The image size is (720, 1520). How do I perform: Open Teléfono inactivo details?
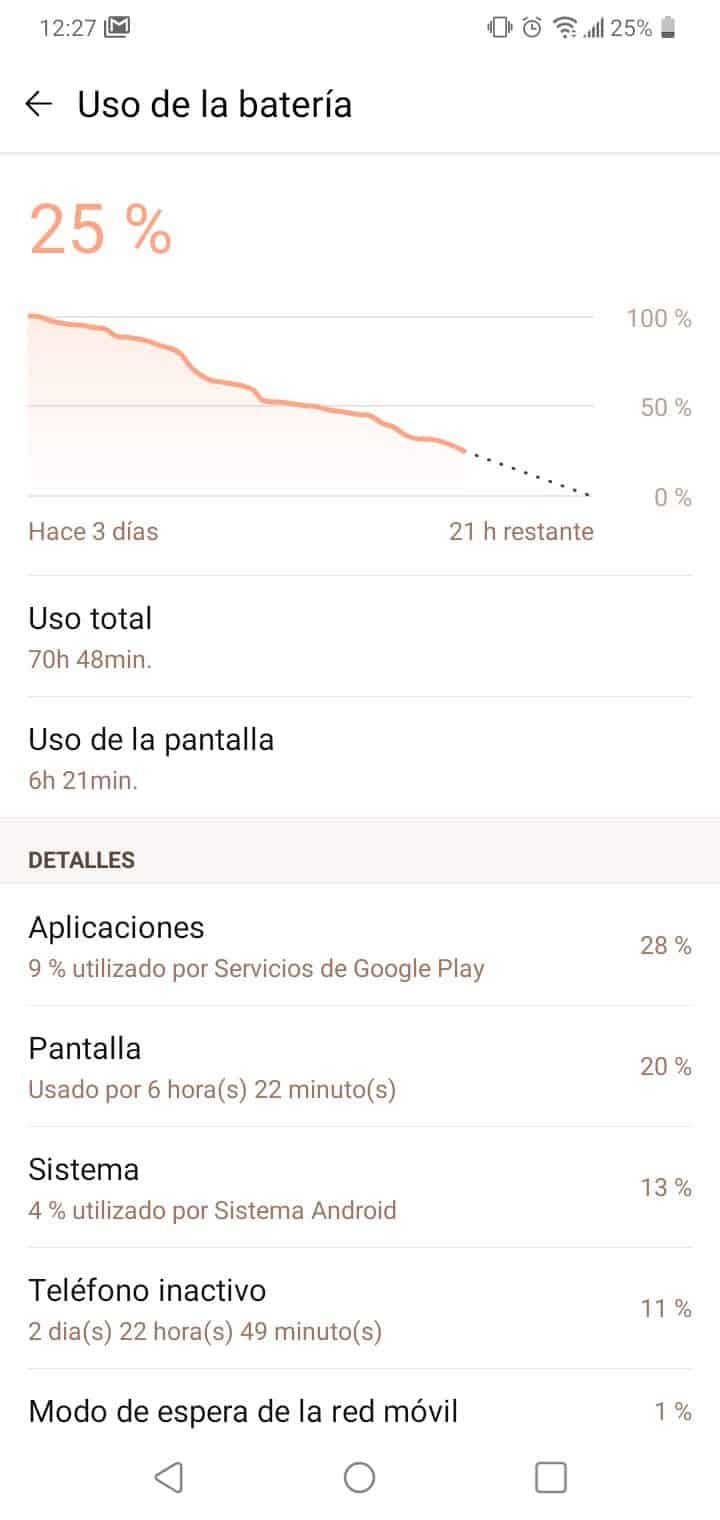click(x=360, y=1308)
